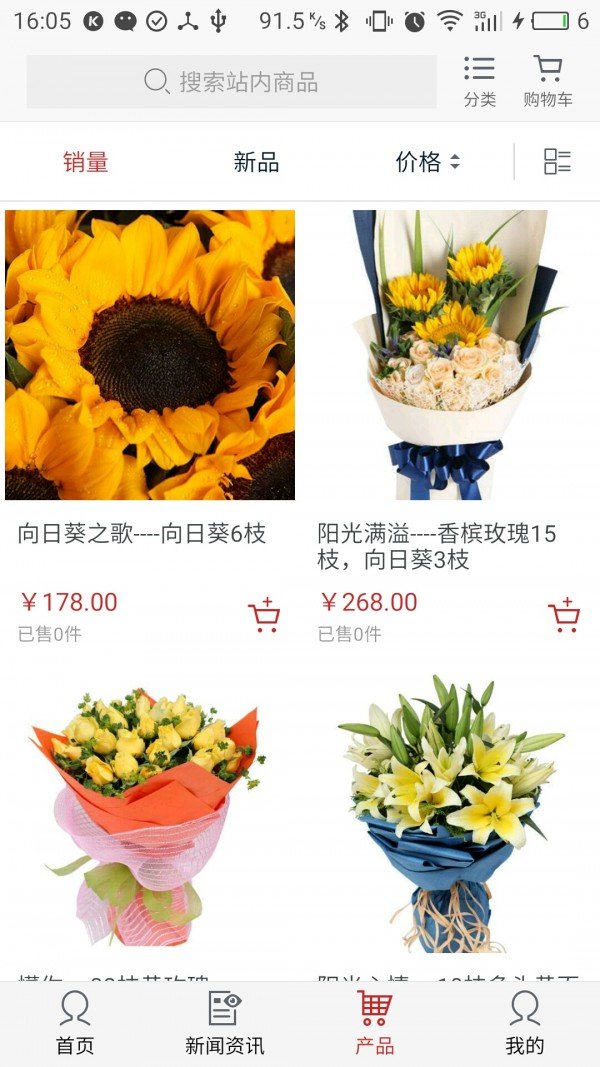This screenshot has width=600, height=1067.
Task: Sort products by 销量
Action: 86,162
